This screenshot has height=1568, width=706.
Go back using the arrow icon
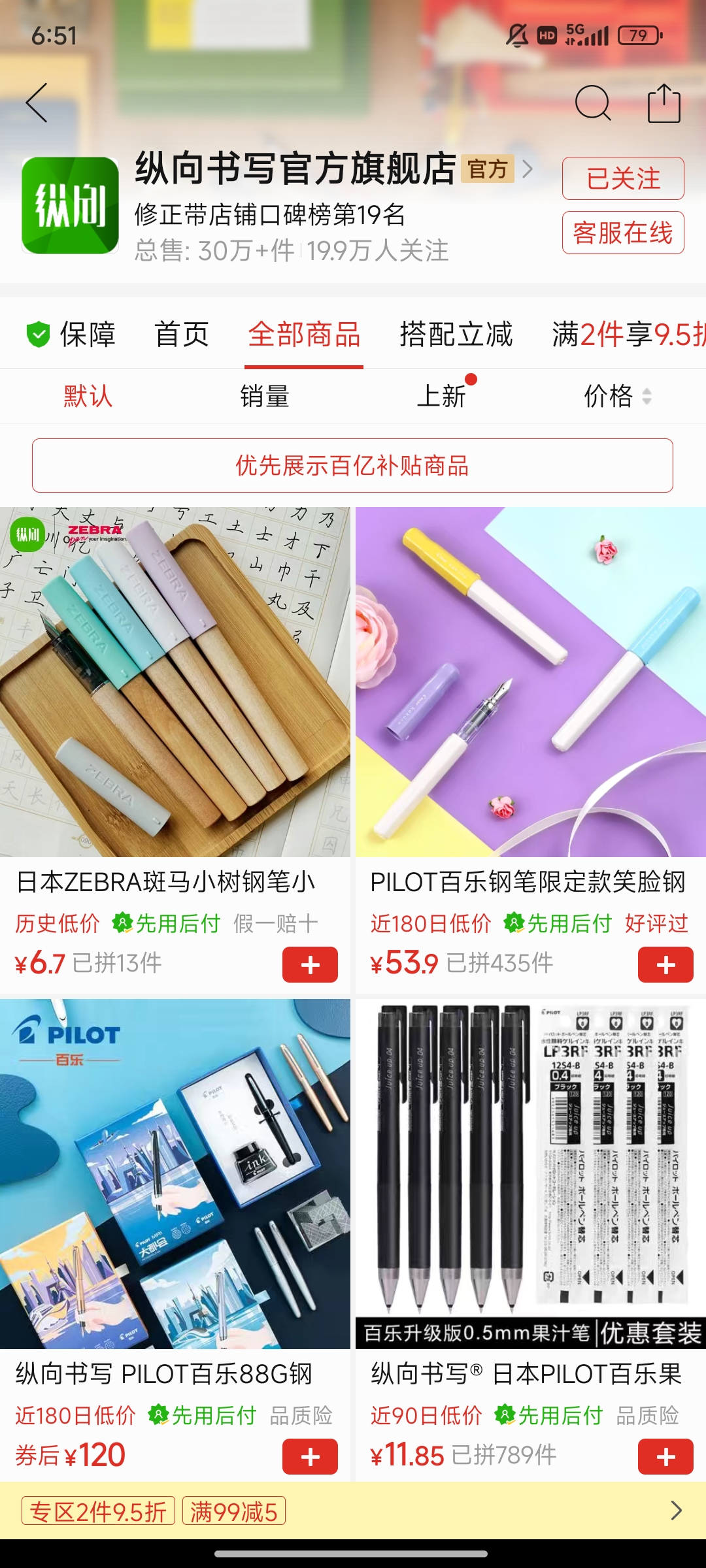pyautogui.click(x=37, y=103)
